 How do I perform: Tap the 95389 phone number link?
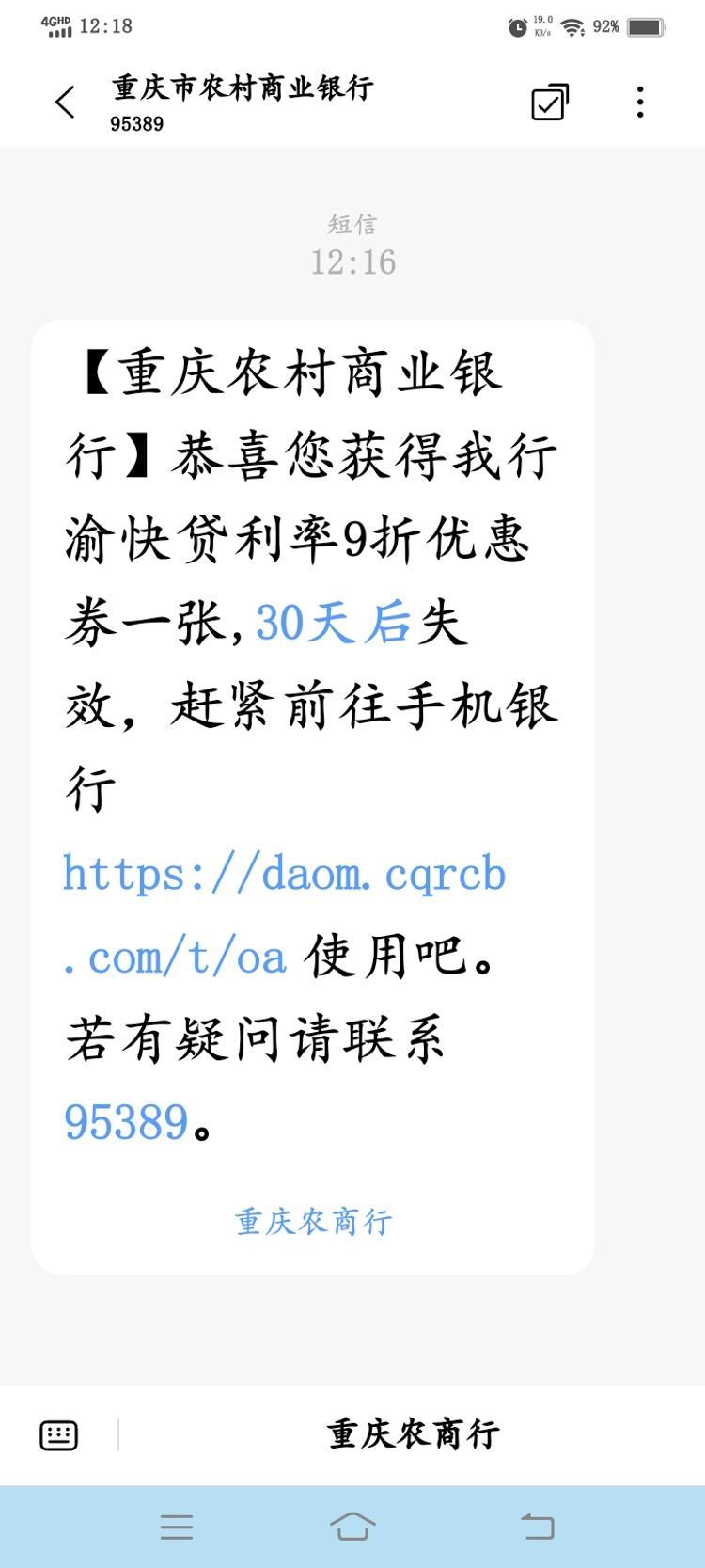click(126, 1122)
